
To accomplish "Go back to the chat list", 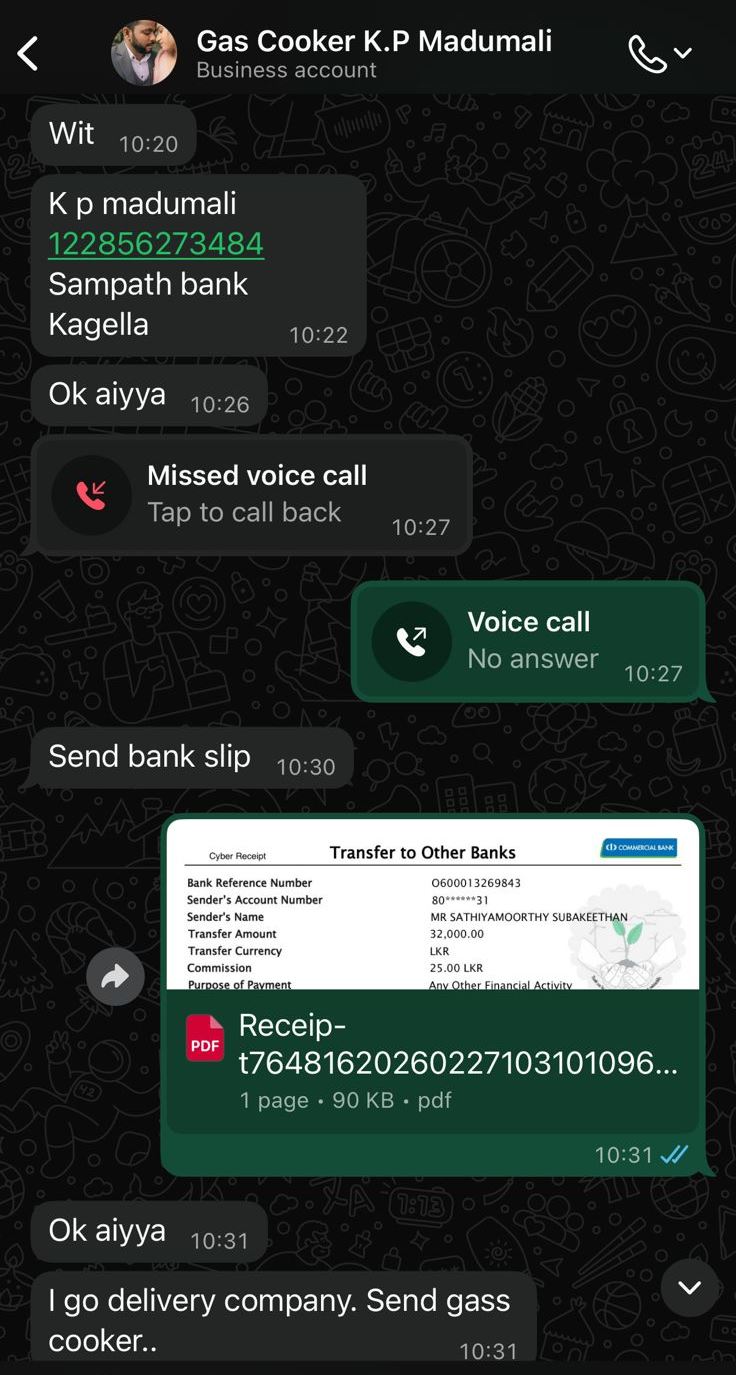I will coord(29,54).
